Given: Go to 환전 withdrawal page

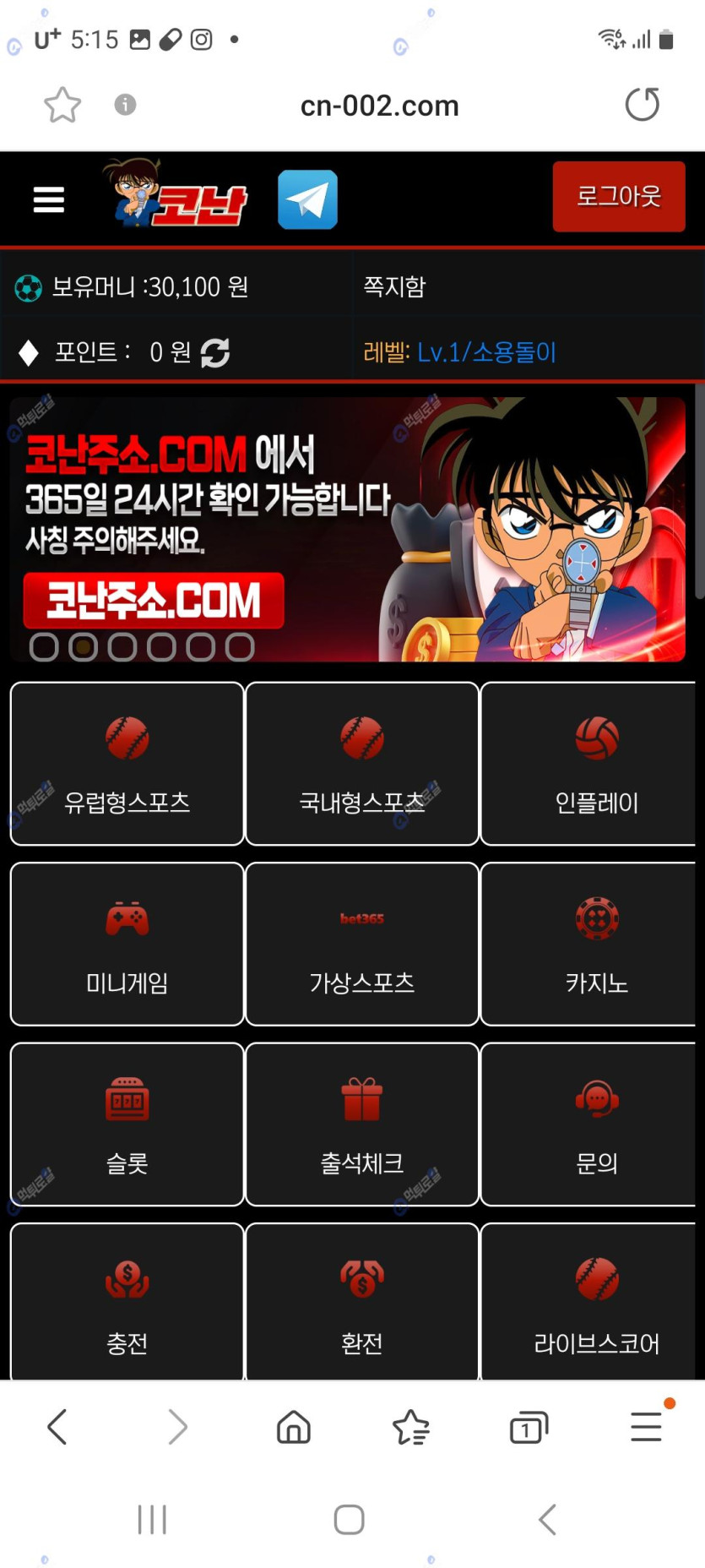Looking at the screenshot, I should coord(362,1303).
